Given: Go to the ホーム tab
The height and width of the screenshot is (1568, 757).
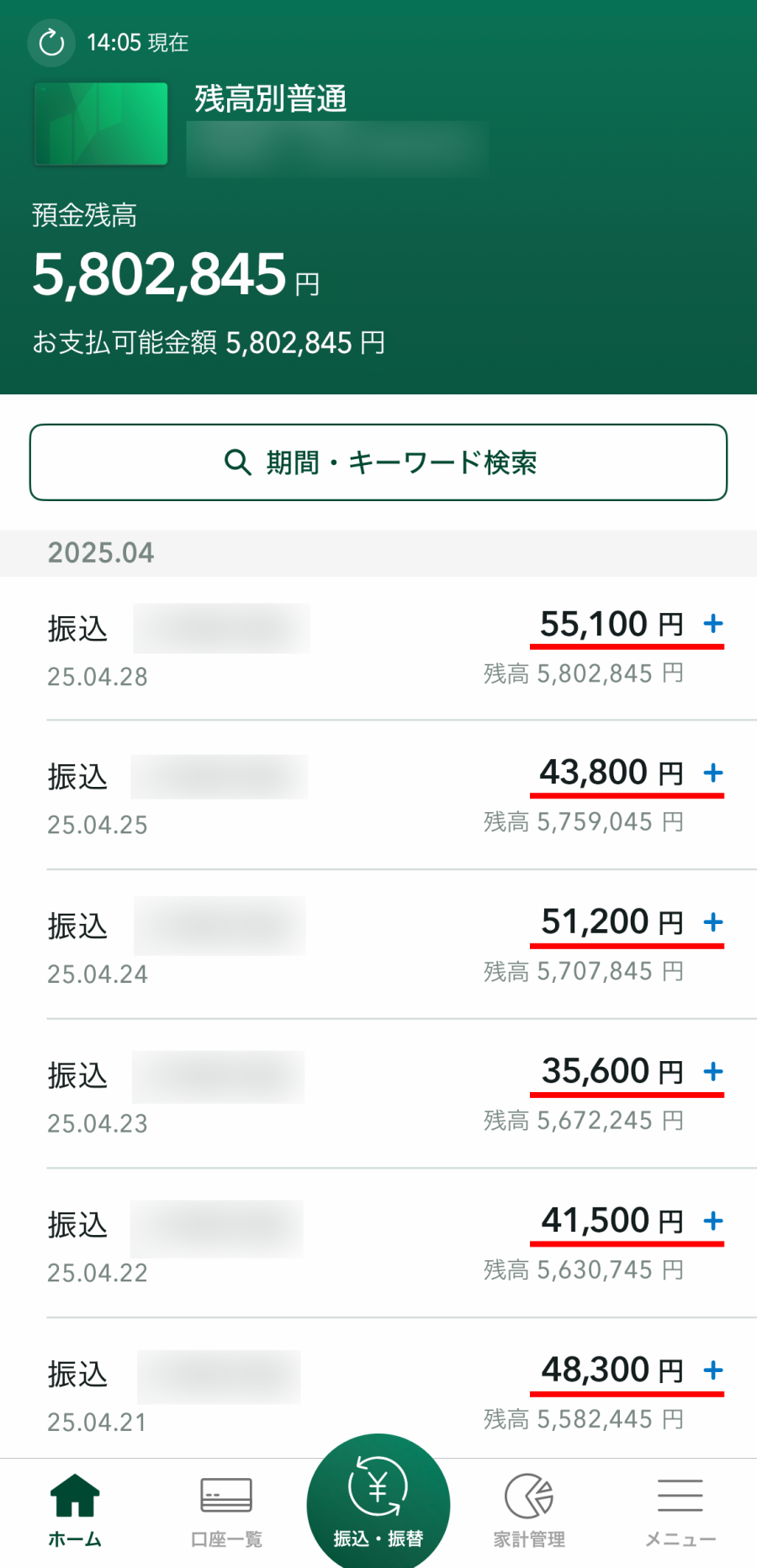Looking at the screenshot, I should 75,1513.
